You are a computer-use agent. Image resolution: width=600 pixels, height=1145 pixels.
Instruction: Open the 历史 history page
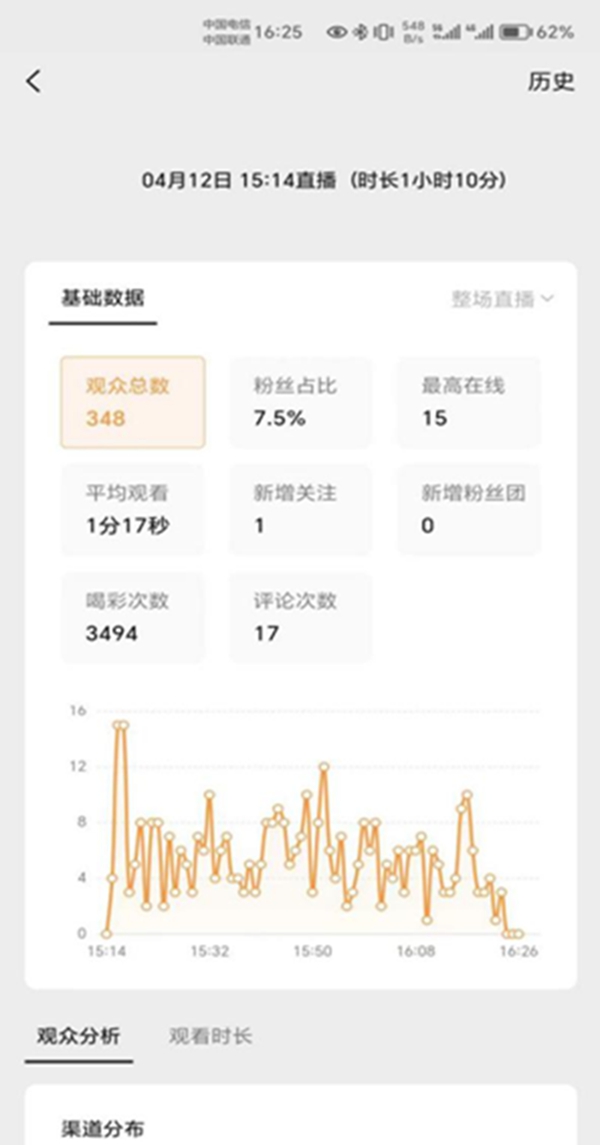click(551, 82)
